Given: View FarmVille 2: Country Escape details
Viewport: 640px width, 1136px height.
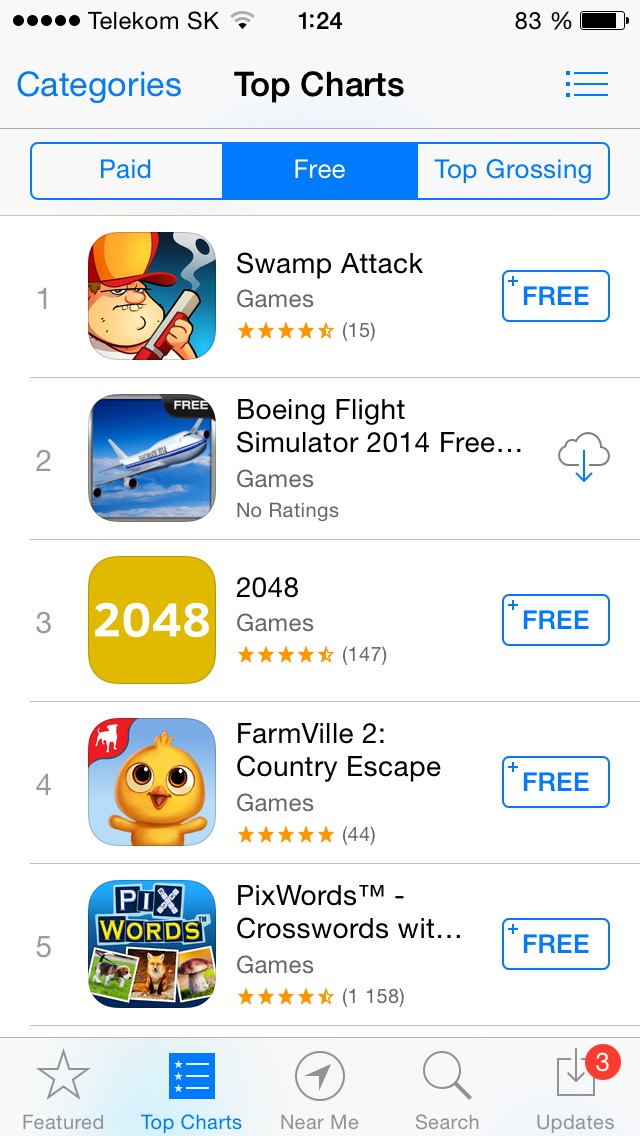Looking at the screenshot, I should [x=338, y=751].
